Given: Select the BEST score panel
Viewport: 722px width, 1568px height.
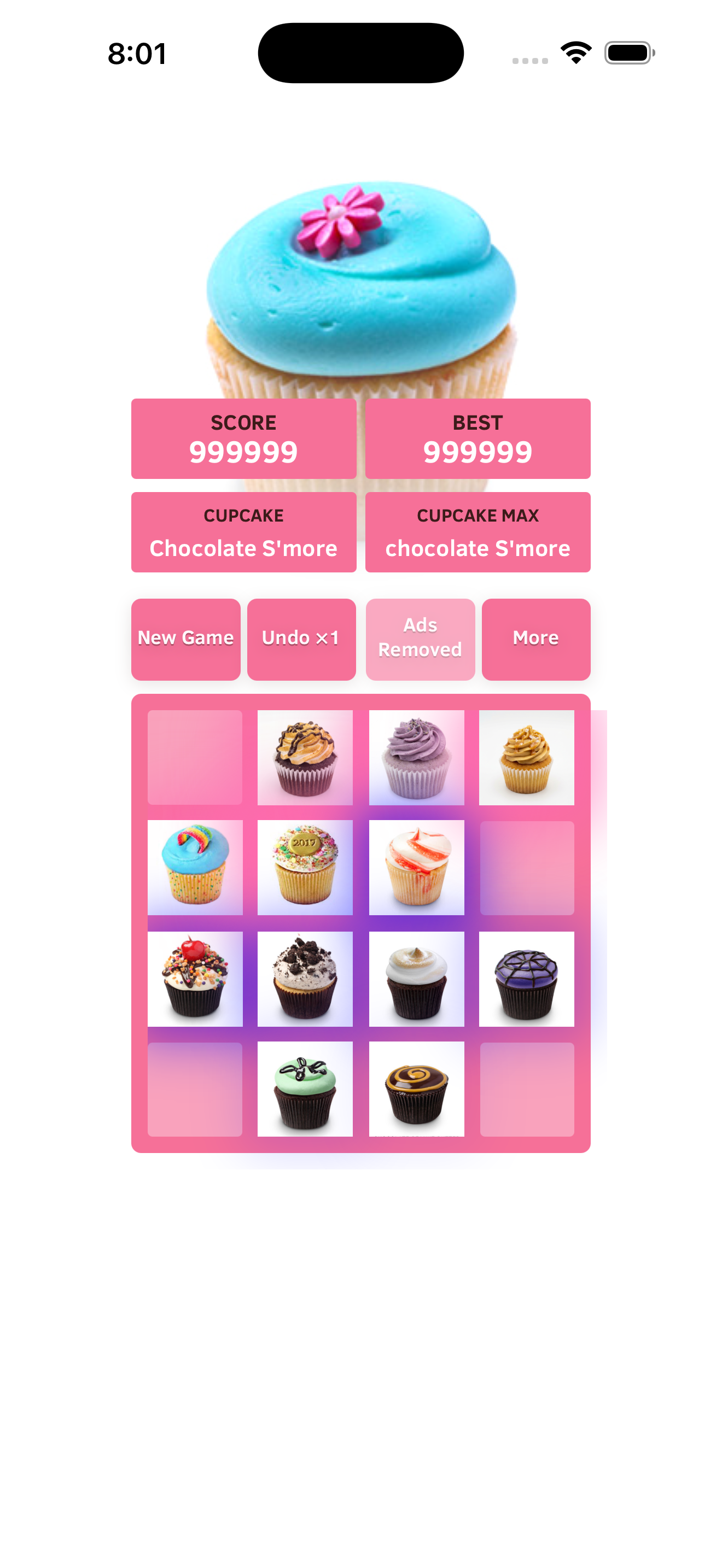Looking at the screenshot, I should click(x=478, y=438).
